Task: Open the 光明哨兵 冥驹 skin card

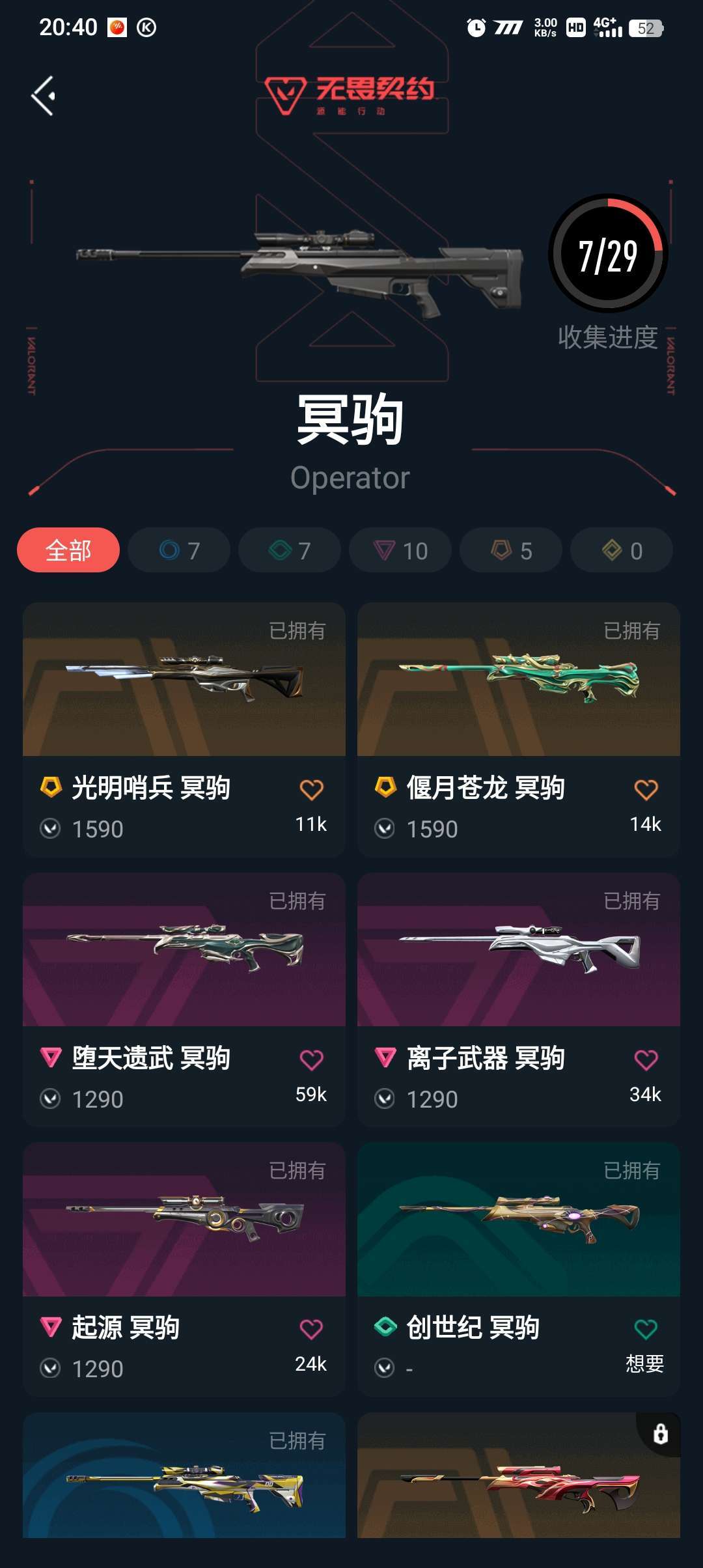Action: (x=184, y=680)
